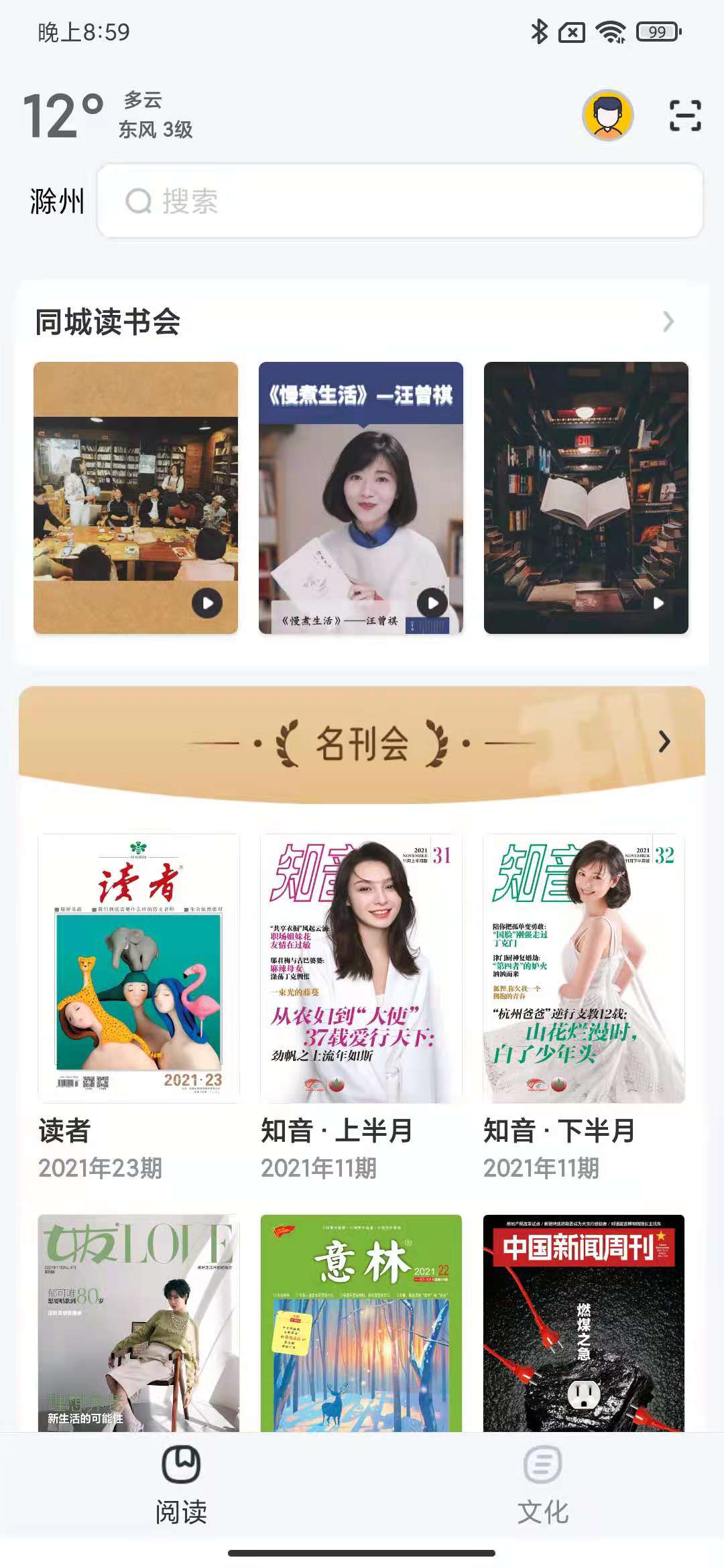Viewport: 724px width, 1568px height.
Task: Play the 《慢煮生活》汪曾祺 video
Action: pos(432,601)
